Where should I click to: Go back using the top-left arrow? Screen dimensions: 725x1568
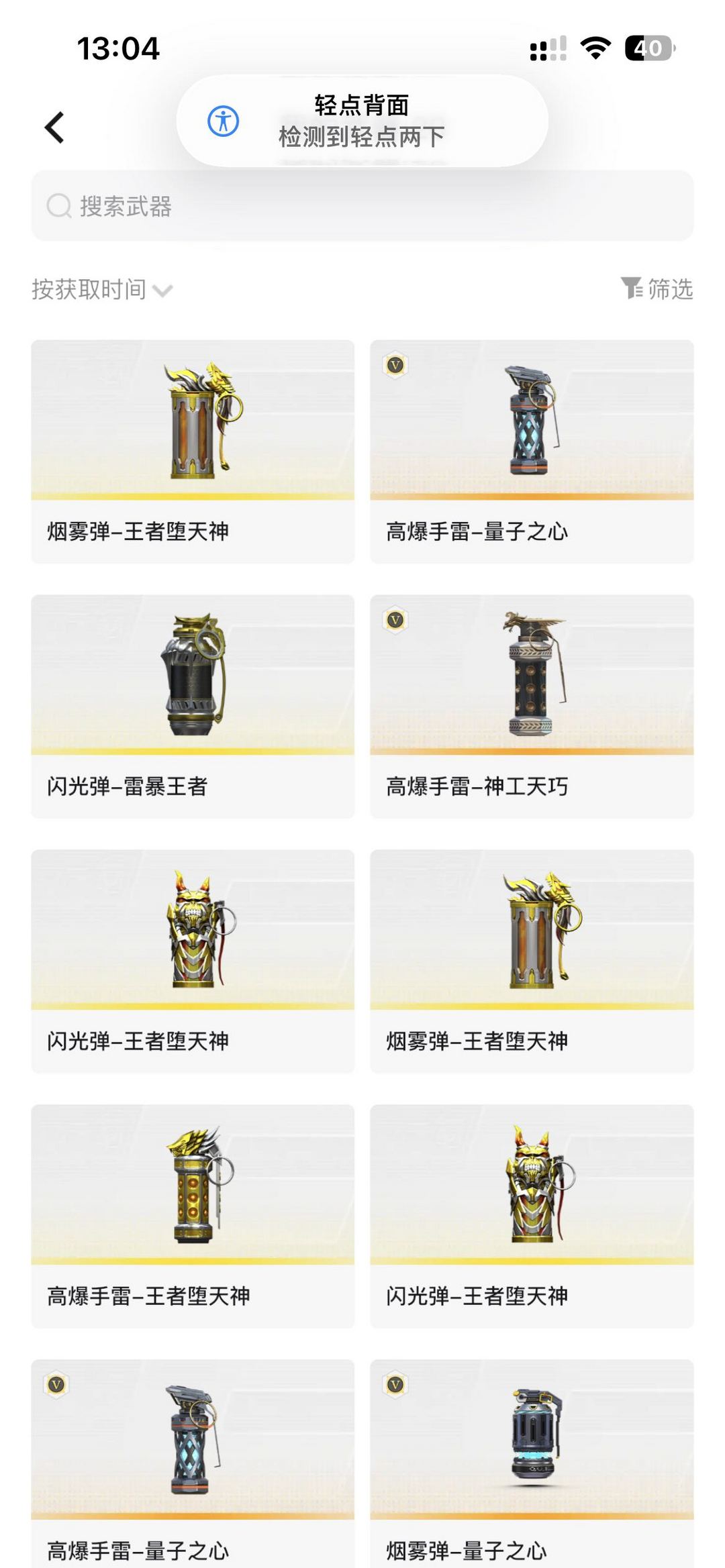[x=54, y=127]
